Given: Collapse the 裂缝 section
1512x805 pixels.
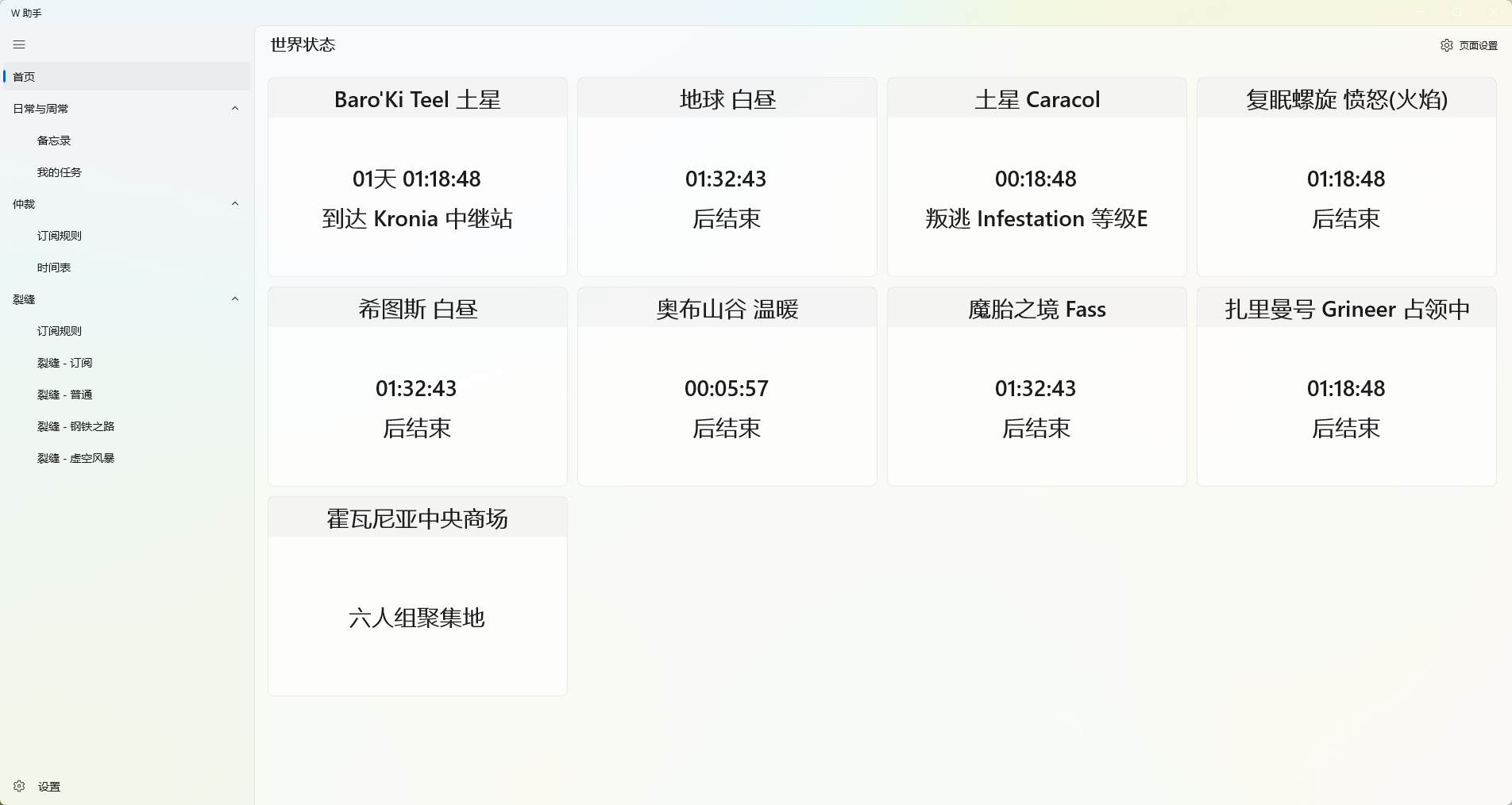Looking at the screenshot, I should (235, 299).
